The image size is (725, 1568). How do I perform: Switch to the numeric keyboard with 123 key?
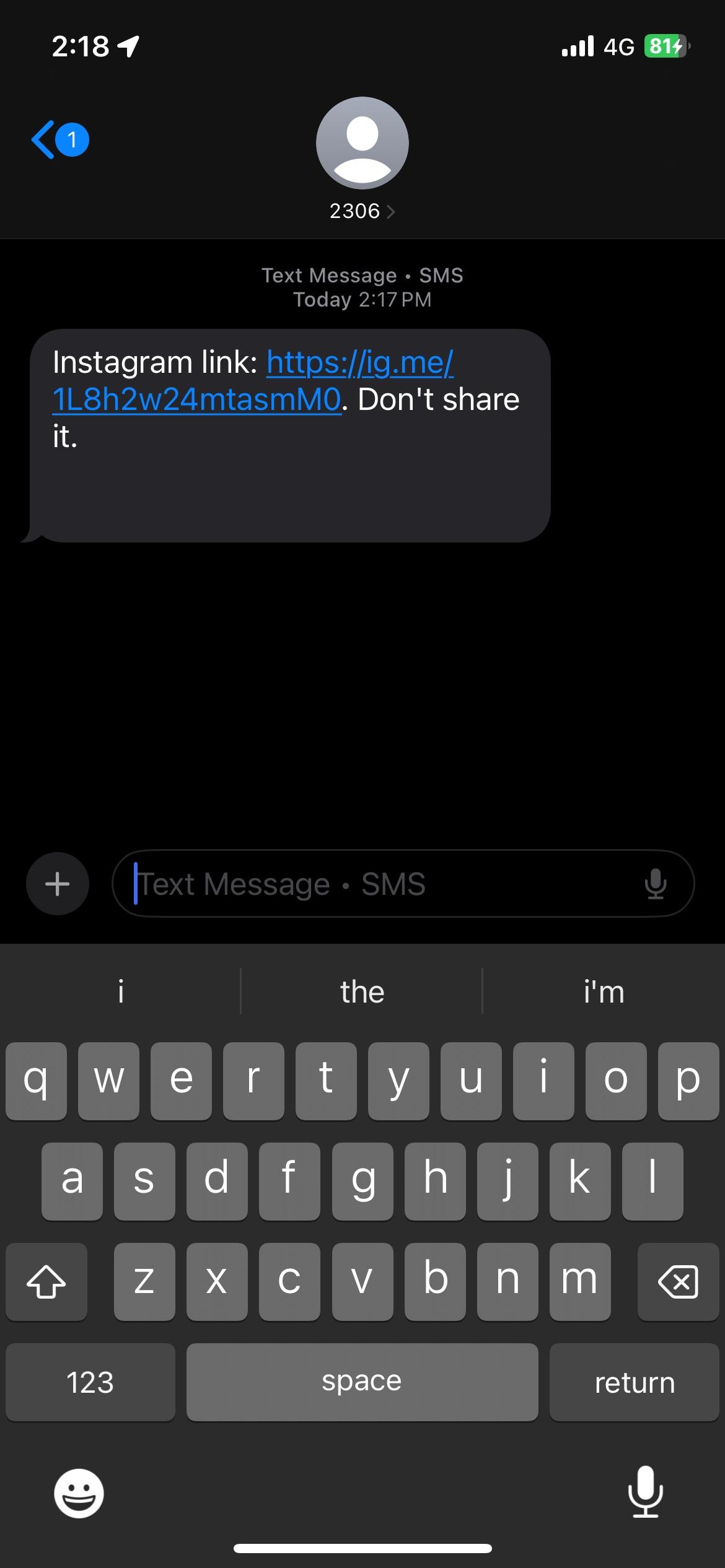click(90, 1382)
